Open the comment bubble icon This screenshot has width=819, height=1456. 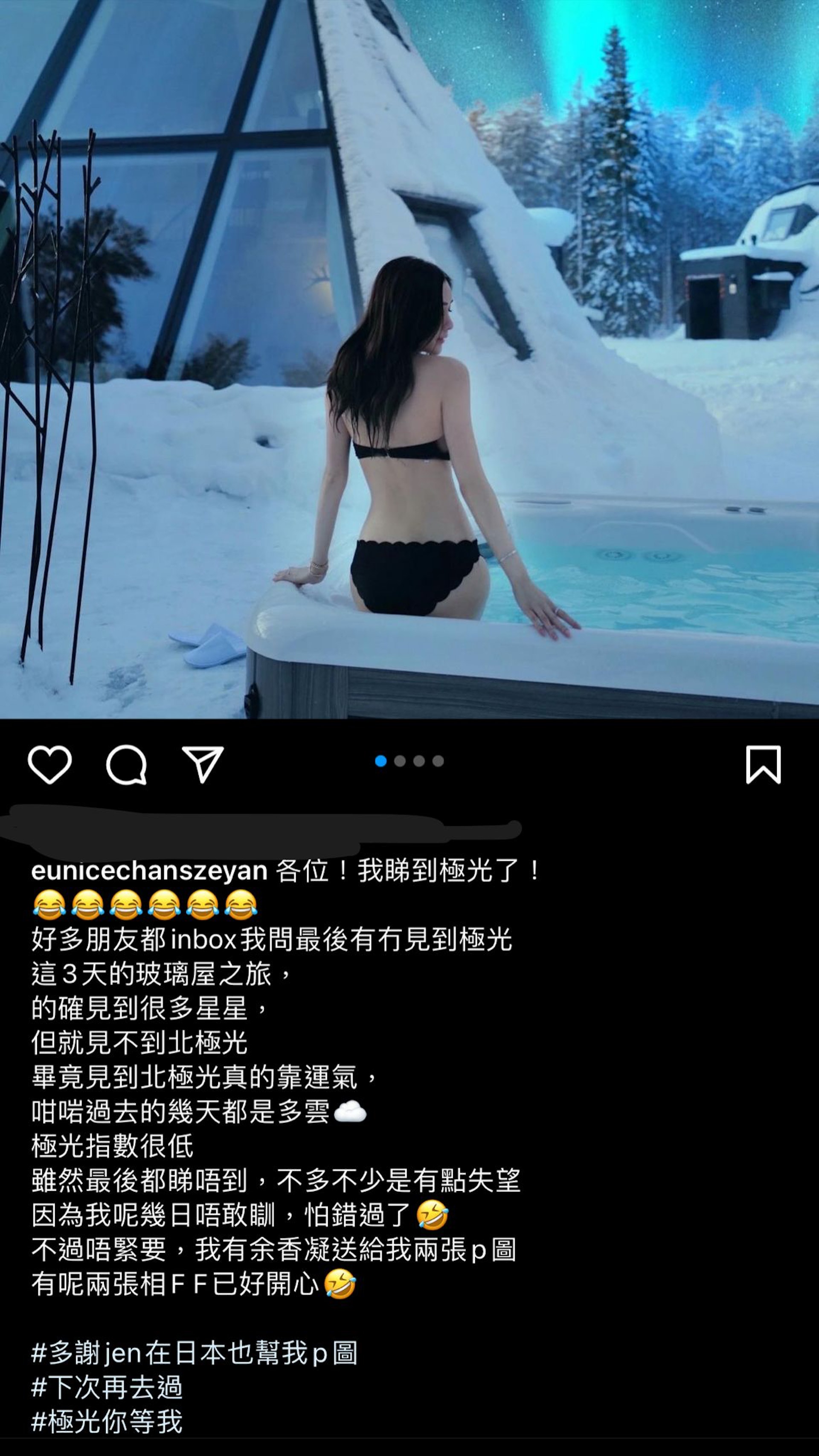[127, 764]
